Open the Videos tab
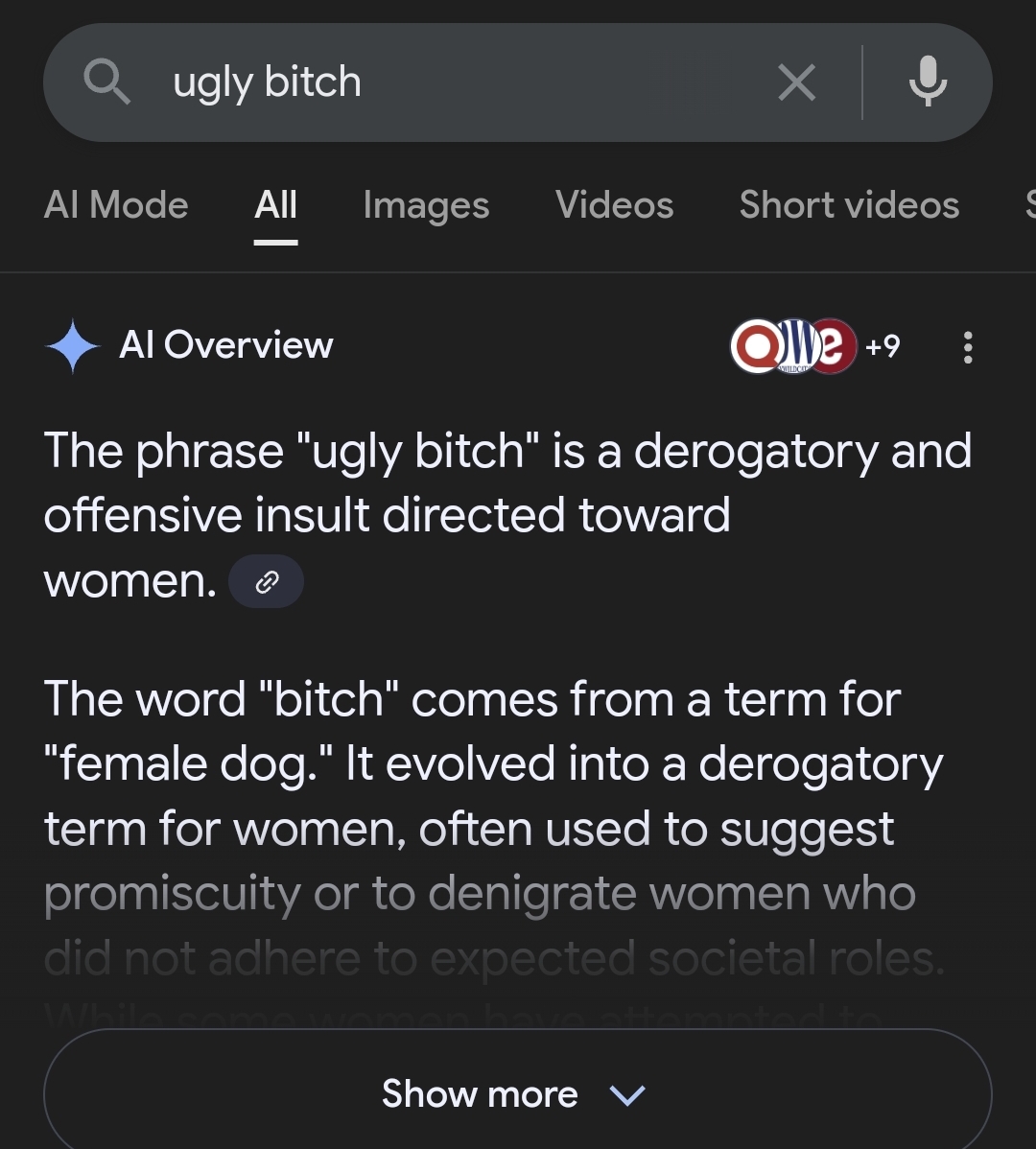The width and height of the screenshot is (1036, 1149). pyautogui.click(x=614, y=205)
